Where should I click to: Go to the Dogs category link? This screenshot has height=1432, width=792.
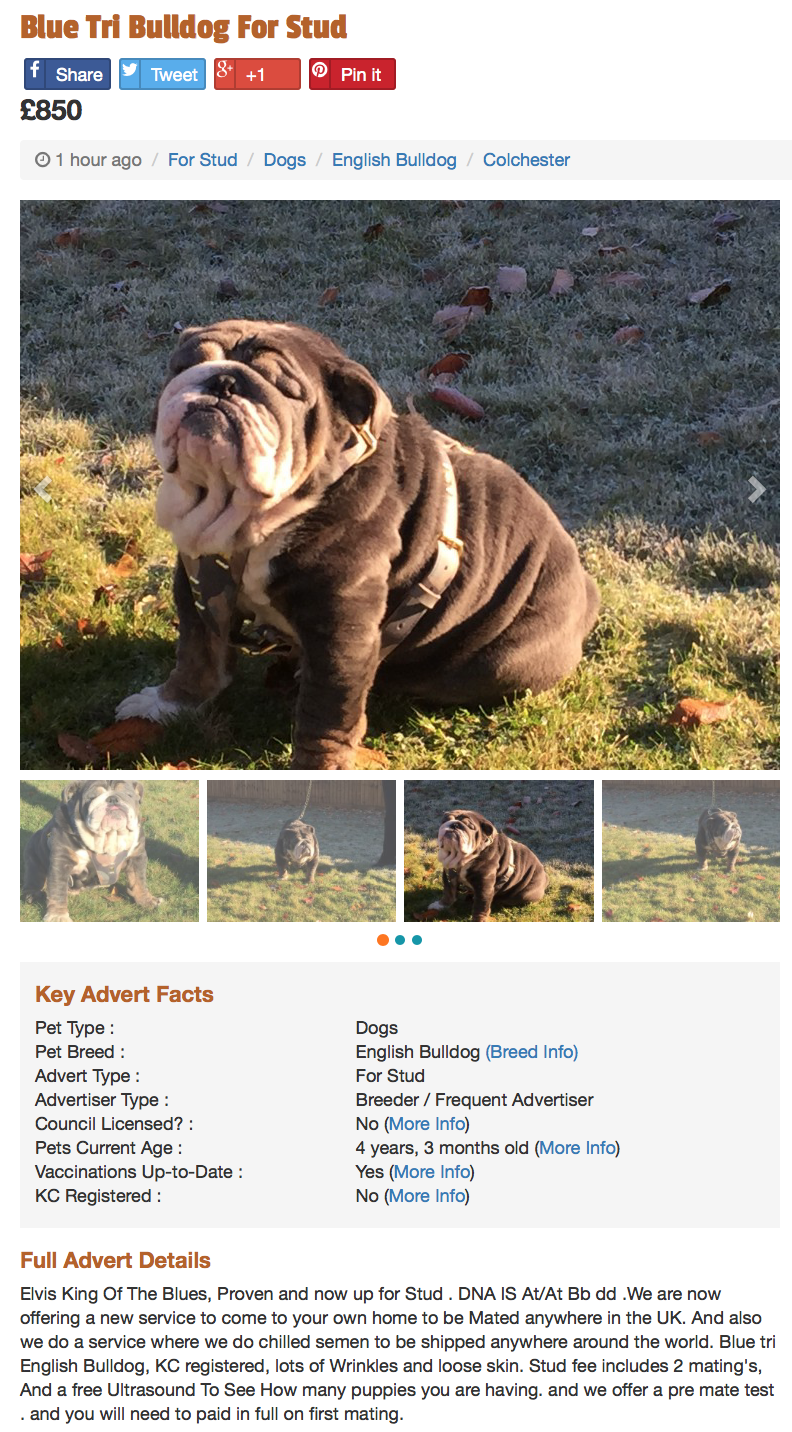(285, 160)
